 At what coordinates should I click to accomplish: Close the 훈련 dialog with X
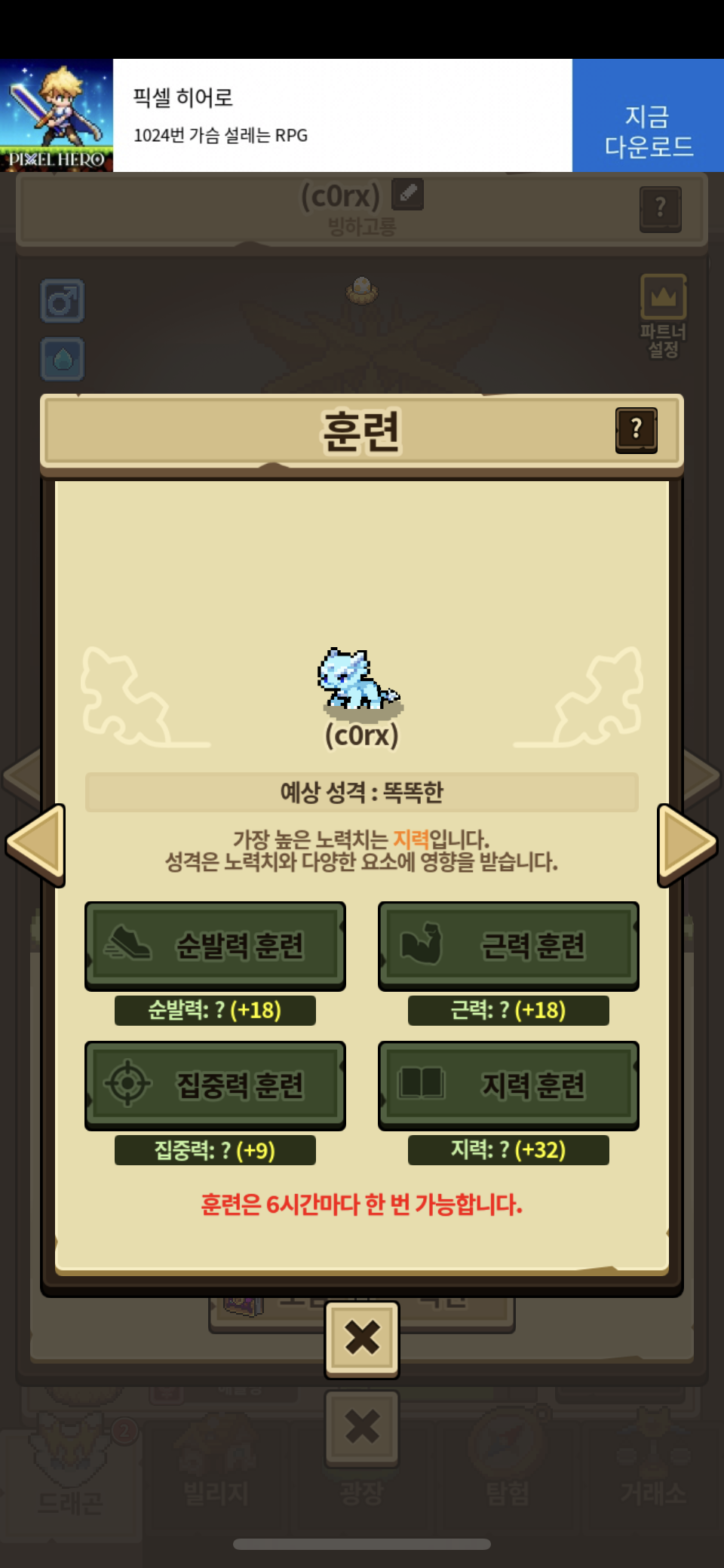(x=362, y=1339)
